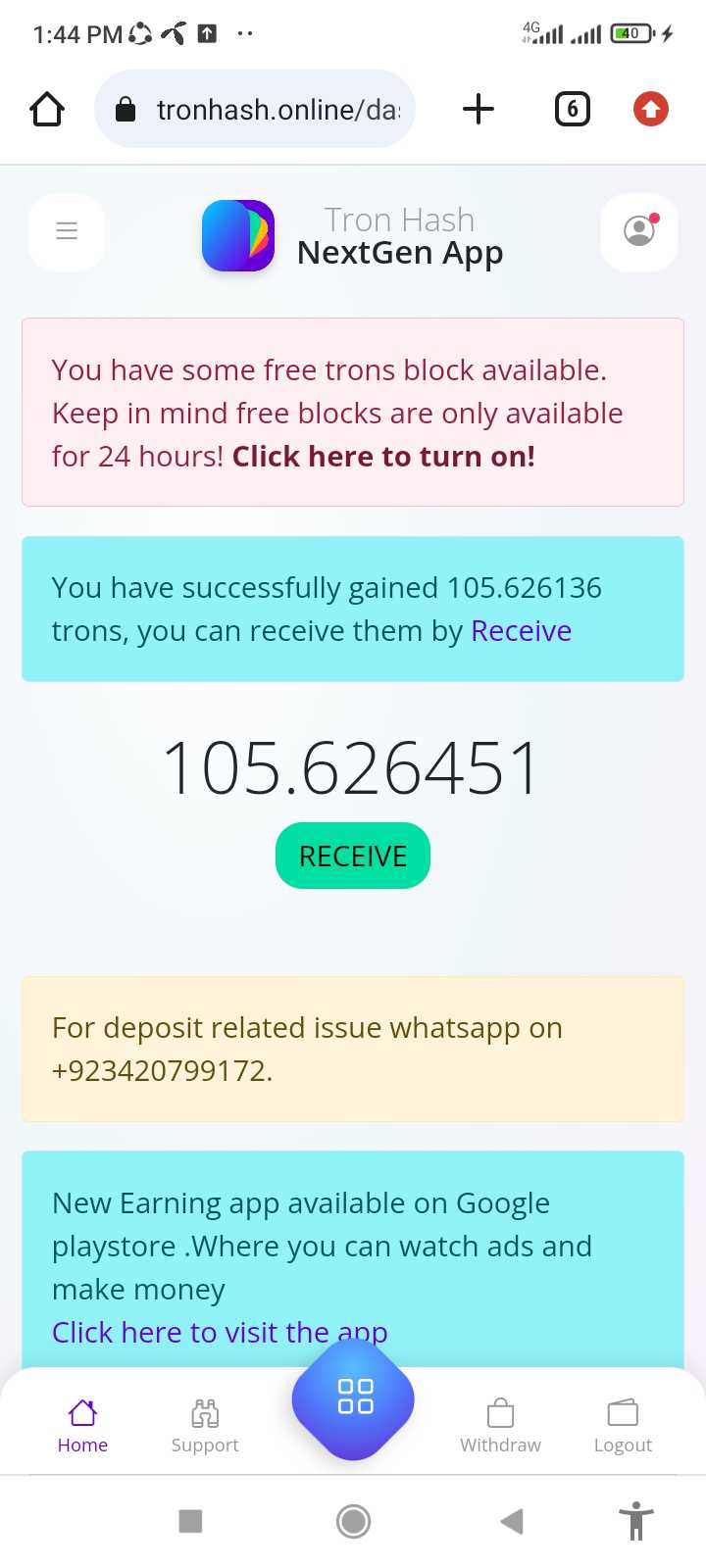
Task: Follow the purple Receive link
Action: 522,631
